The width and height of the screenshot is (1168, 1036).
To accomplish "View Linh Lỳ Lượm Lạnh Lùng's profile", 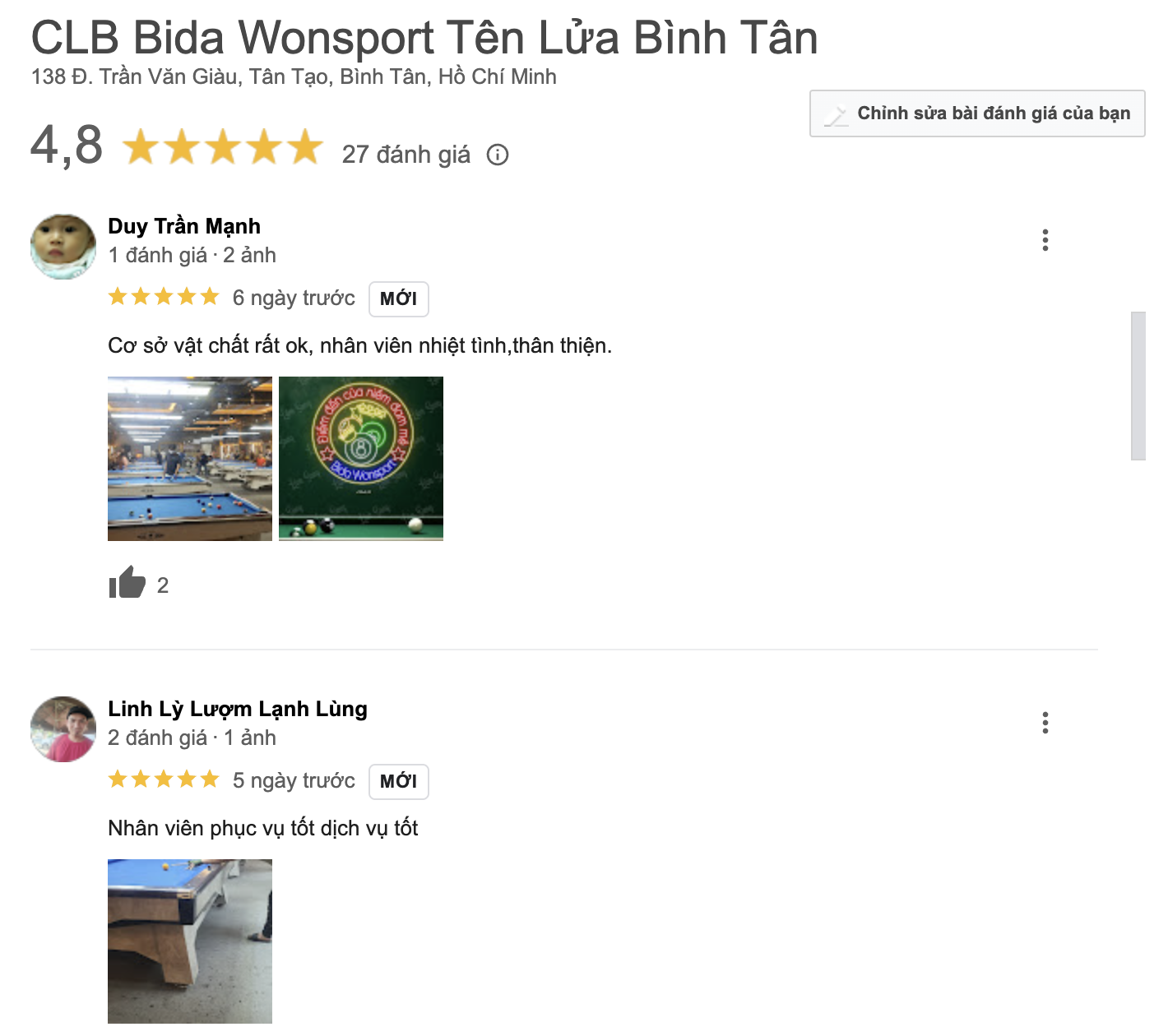I will (237, 709).
